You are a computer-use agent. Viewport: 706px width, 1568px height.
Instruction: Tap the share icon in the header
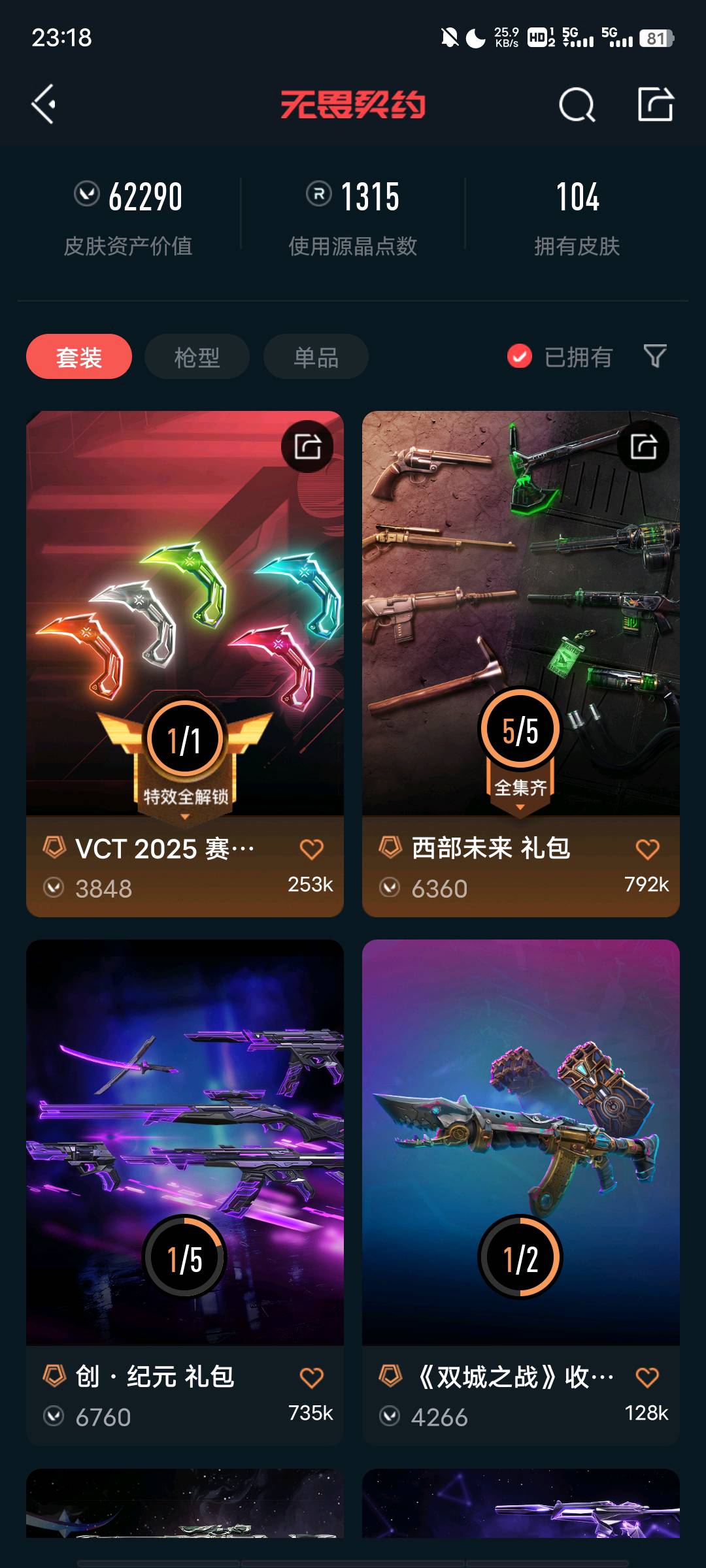[x=655, y=105]
